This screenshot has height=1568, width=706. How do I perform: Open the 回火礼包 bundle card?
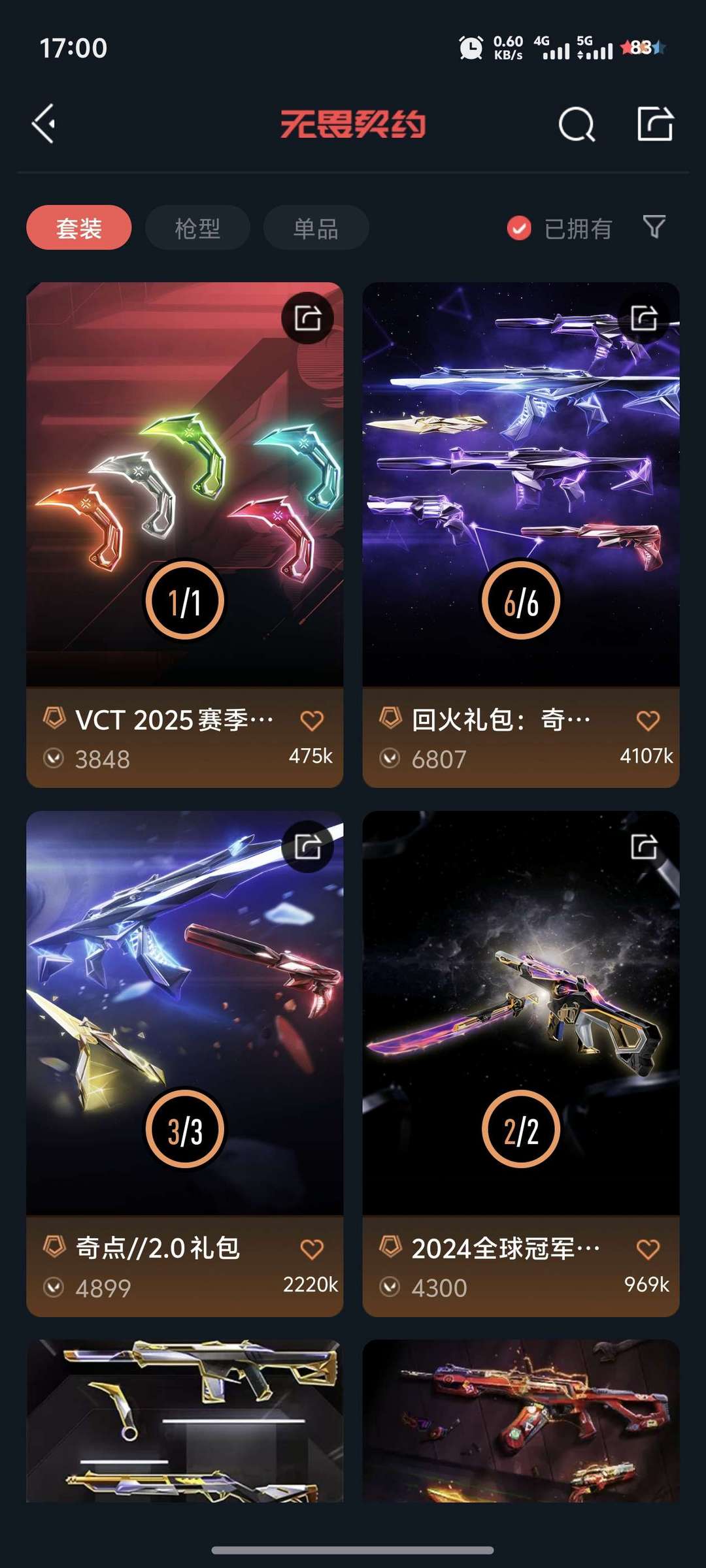tap(520, 483)
